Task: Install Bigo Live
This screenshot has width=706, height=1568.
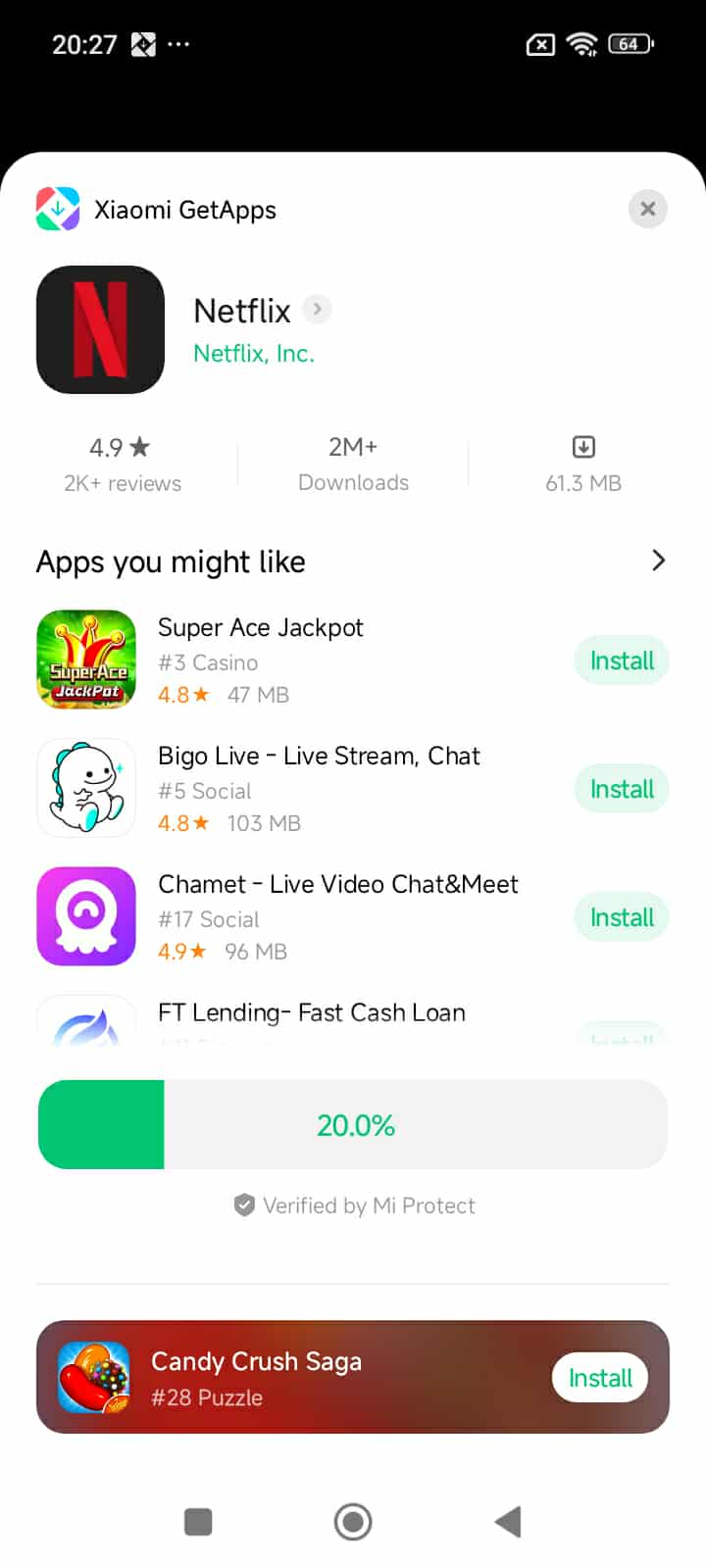Action: 621,789
